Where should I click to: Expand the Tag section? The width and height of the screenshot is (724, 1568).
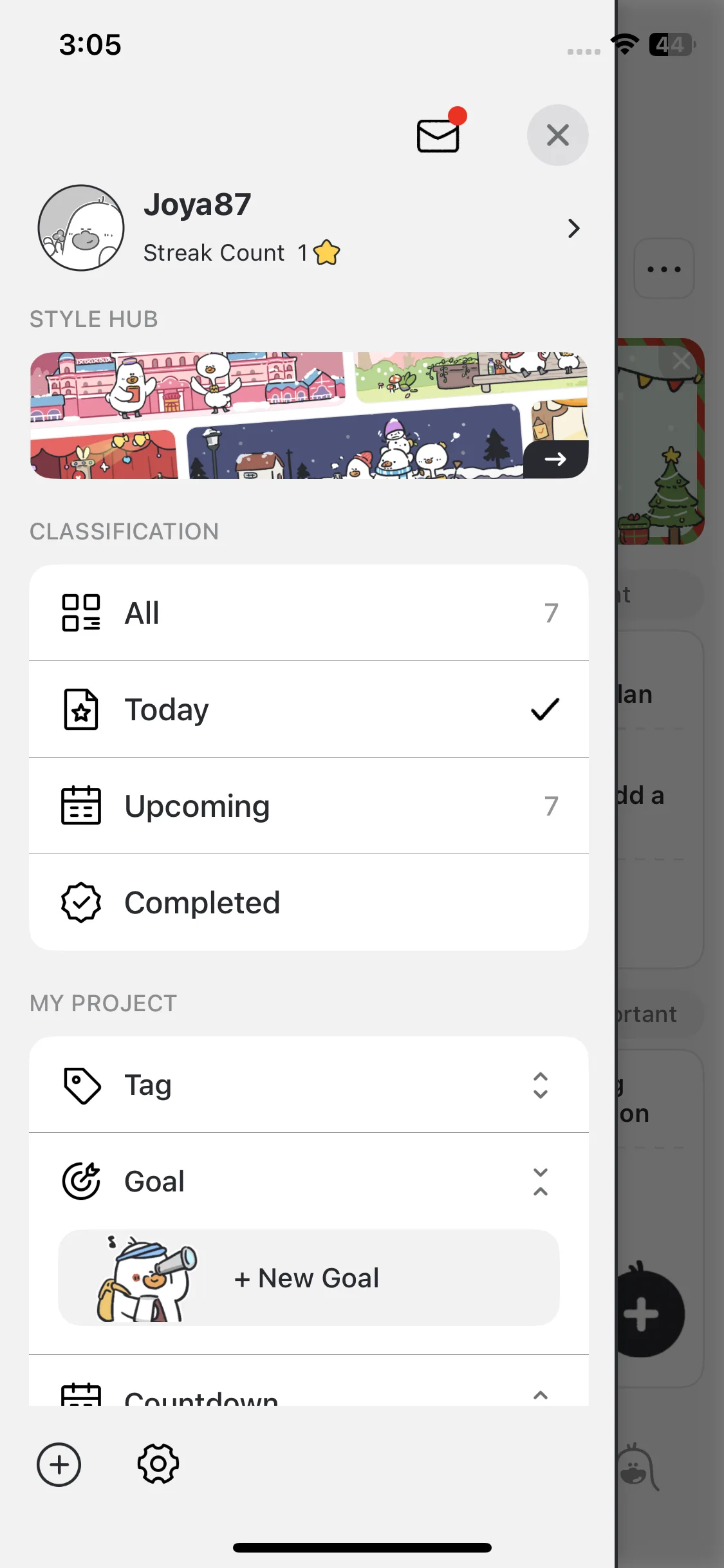(540, 1085)
